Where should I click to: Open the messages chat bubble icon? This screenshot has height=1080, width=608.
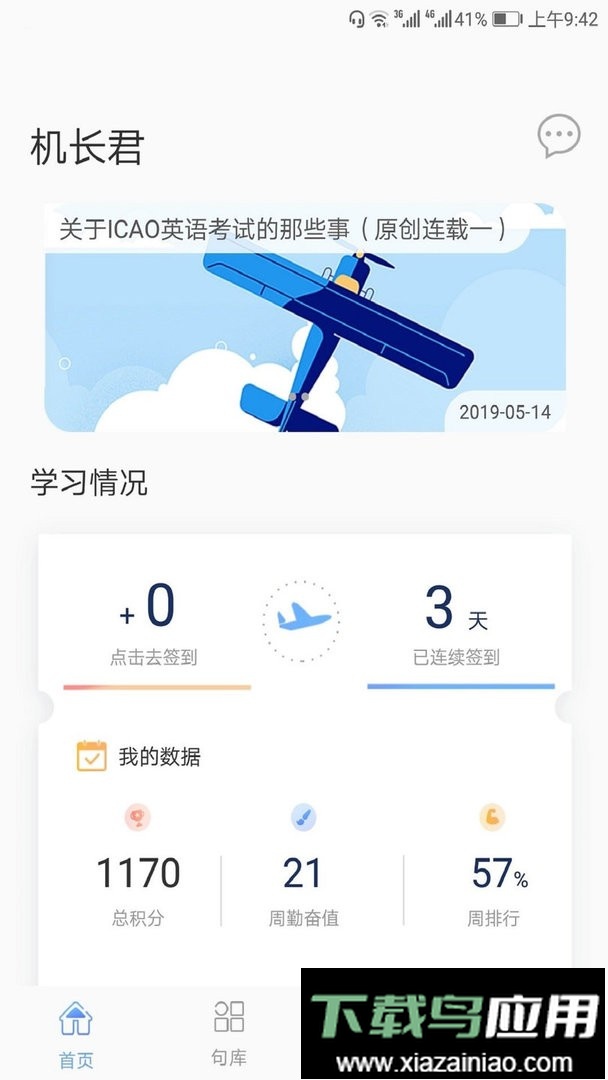(x=558, y=136)
